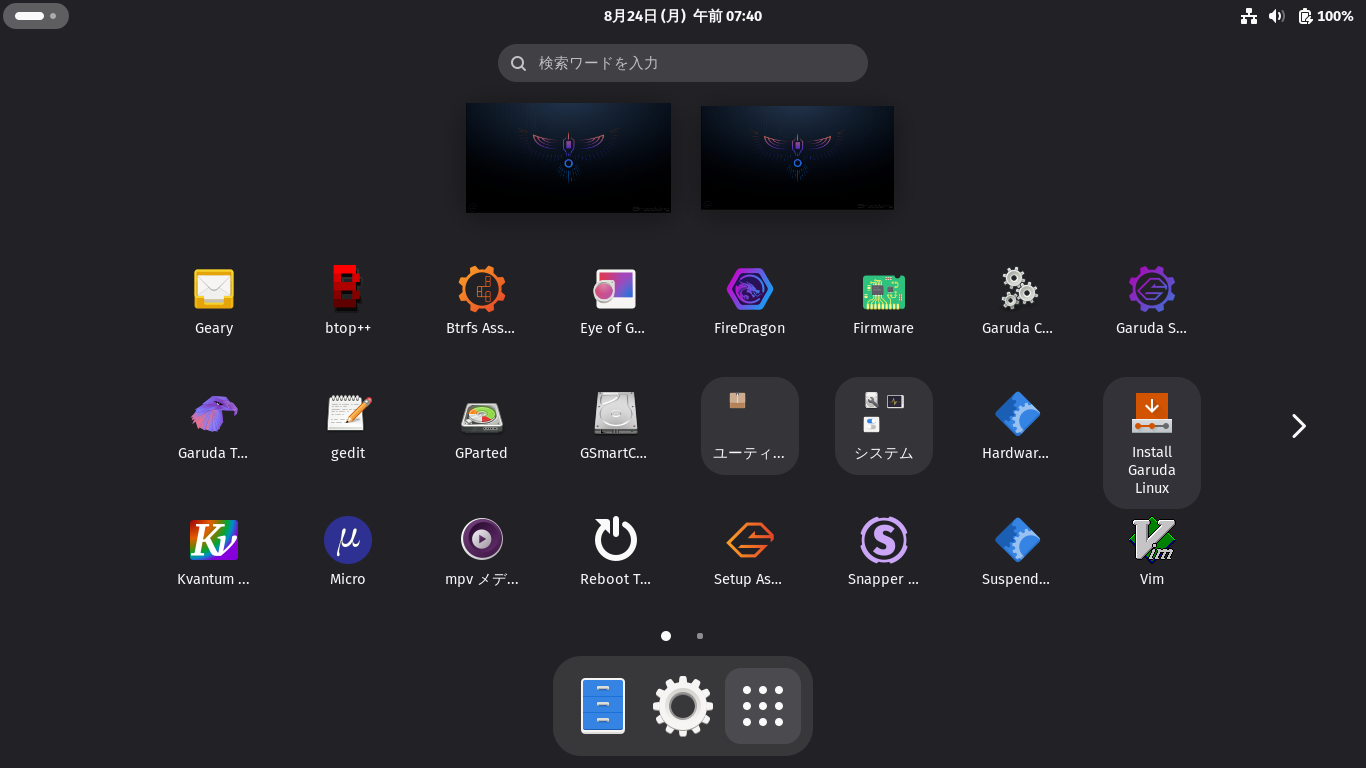This screenshot has height=768, width=1366.
Task: Open Btrfs Assistant
Action: pyautogui.click(x=482, y=300)
